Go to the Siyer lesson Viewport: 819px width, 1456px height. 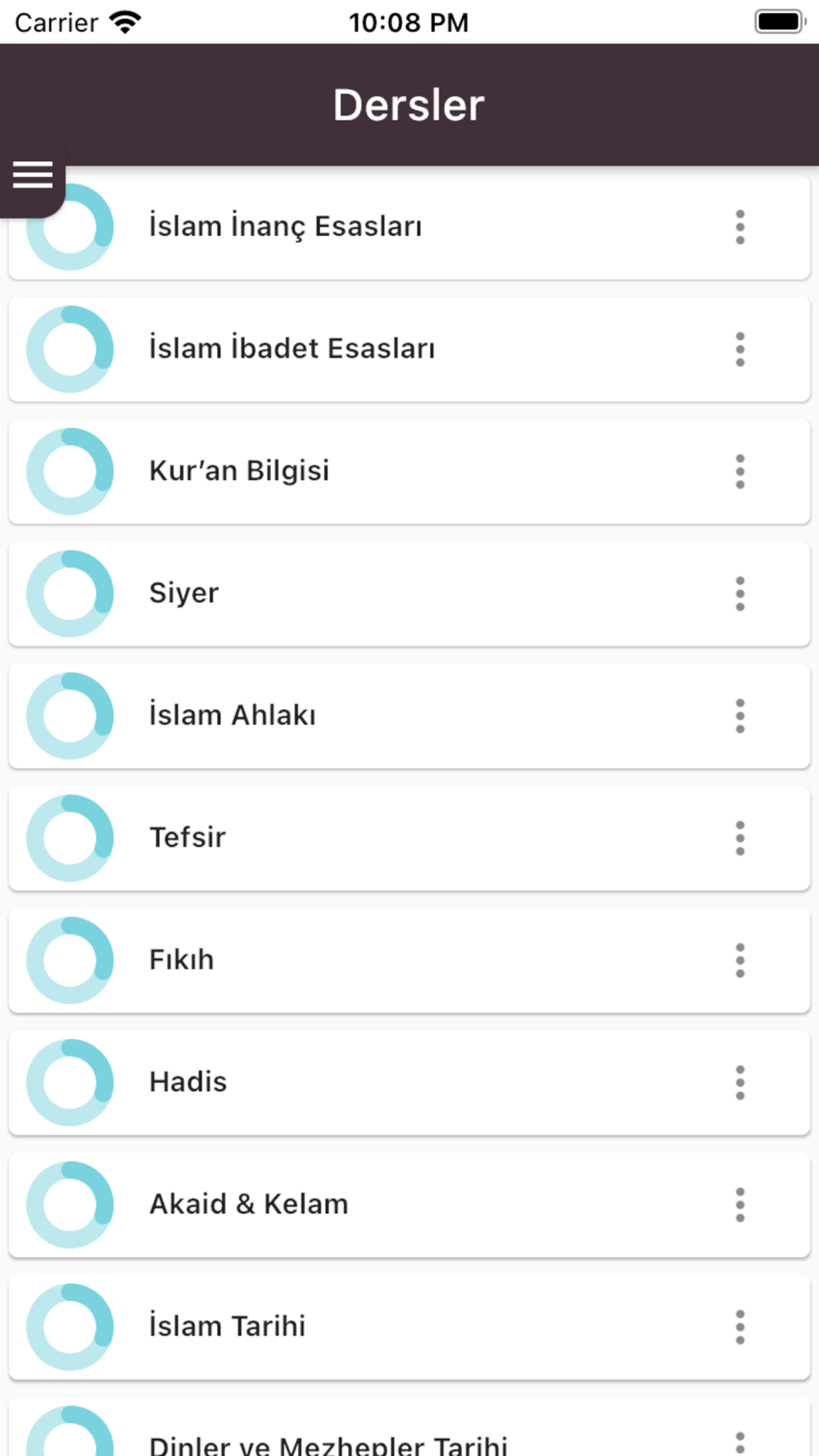[x=184, y=593]
